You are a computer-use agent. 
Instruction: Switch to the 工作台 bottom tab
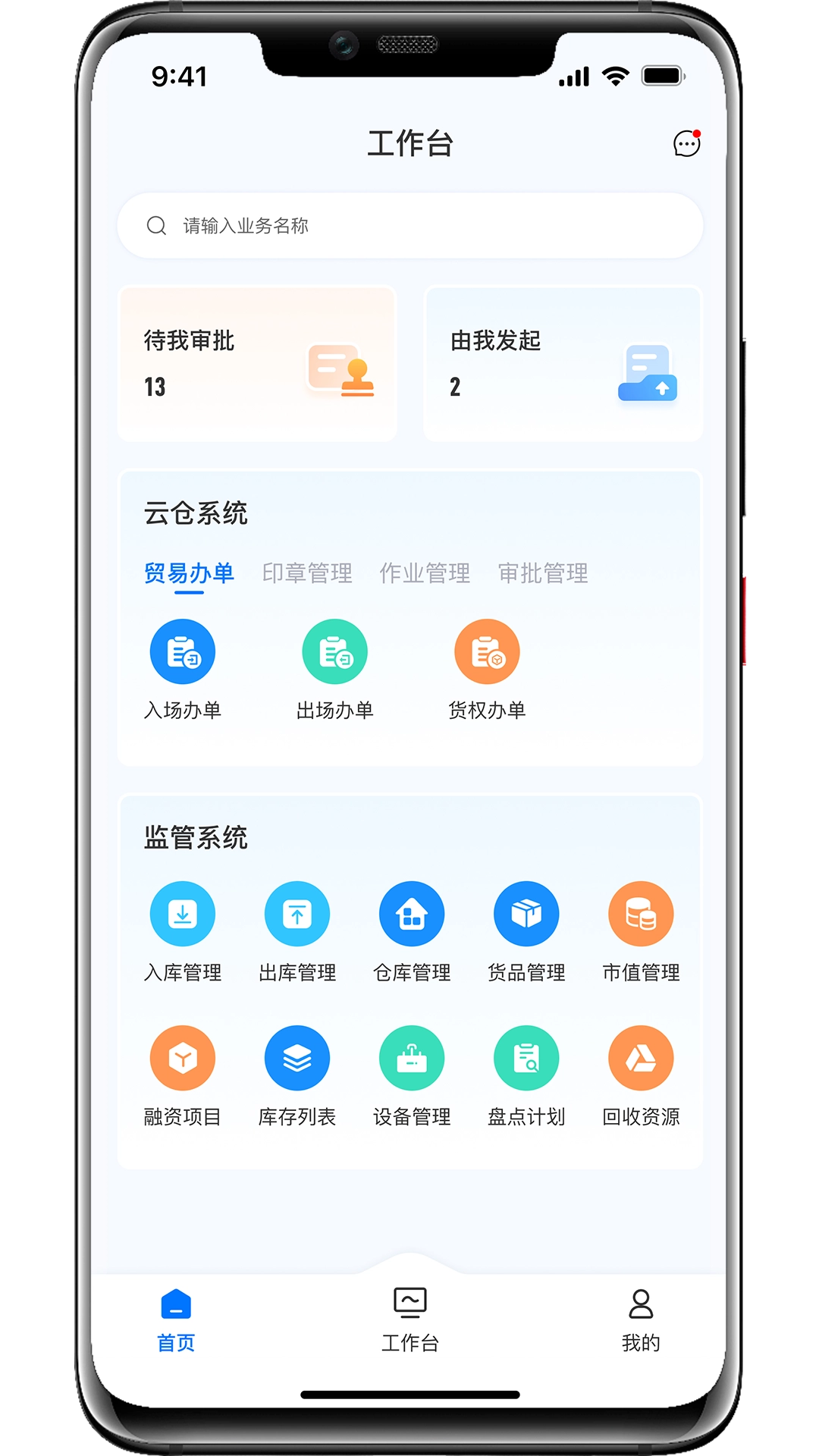pos(410,1320)
